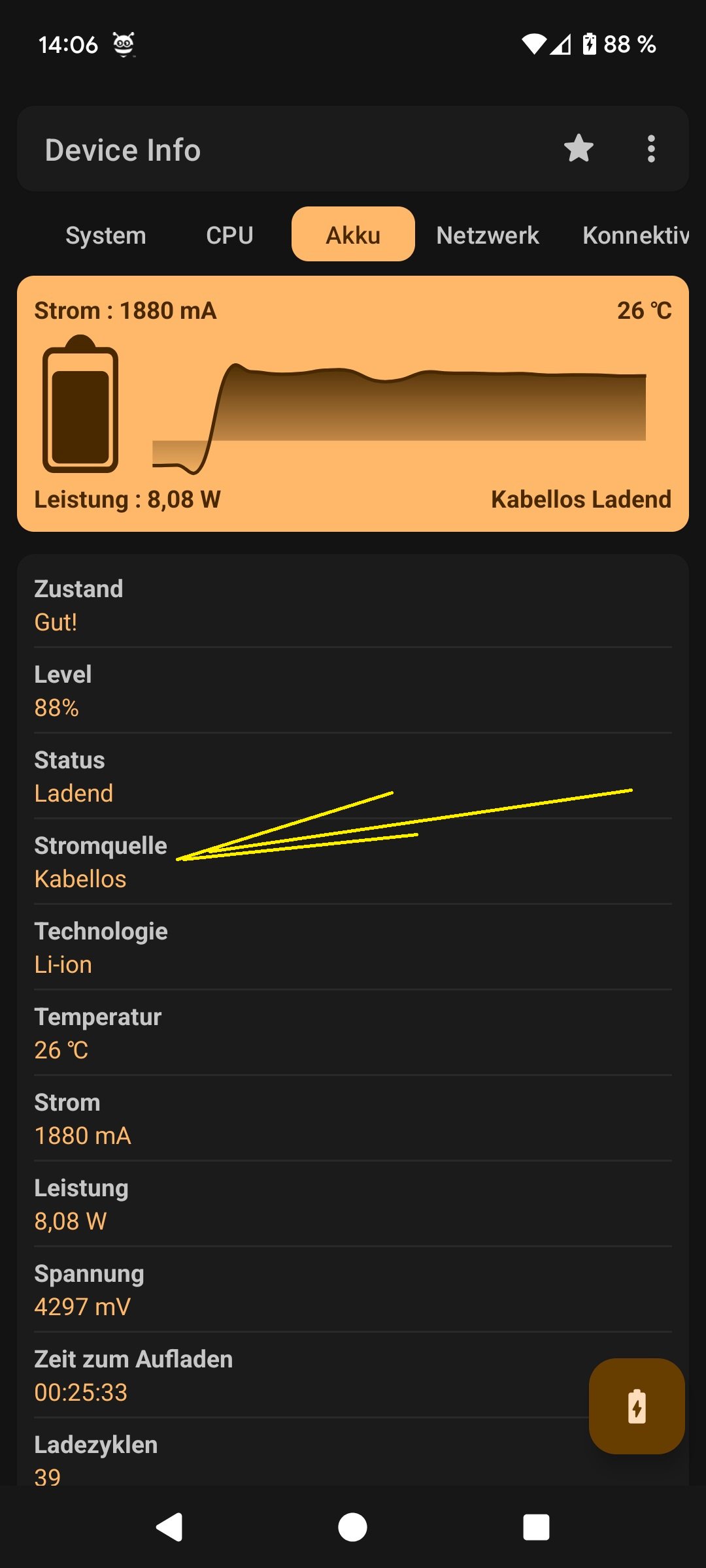Return to the home screen
The width and height of the screenshot is (706, 1568).
pos(353,1527)
